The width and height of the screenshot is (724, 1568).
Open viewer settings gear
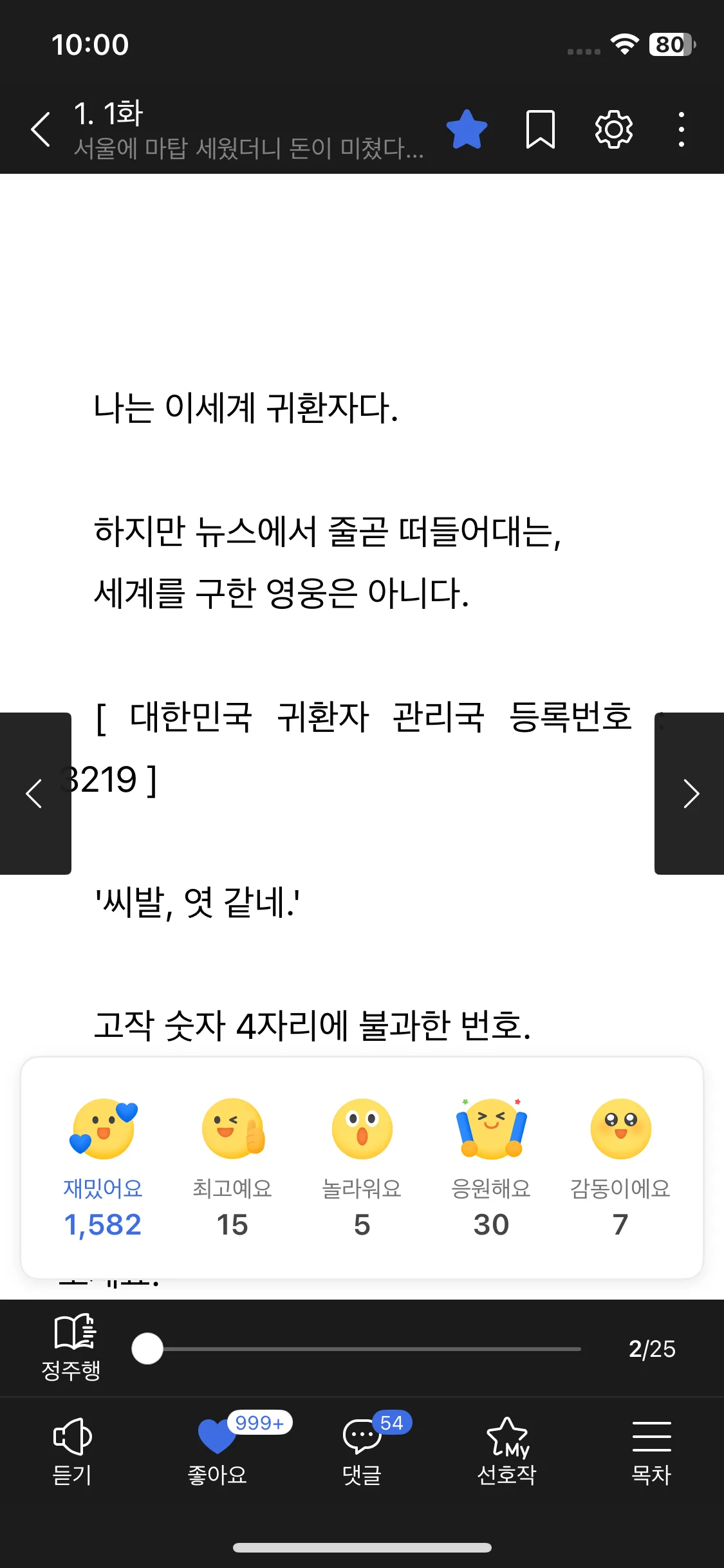613,130
